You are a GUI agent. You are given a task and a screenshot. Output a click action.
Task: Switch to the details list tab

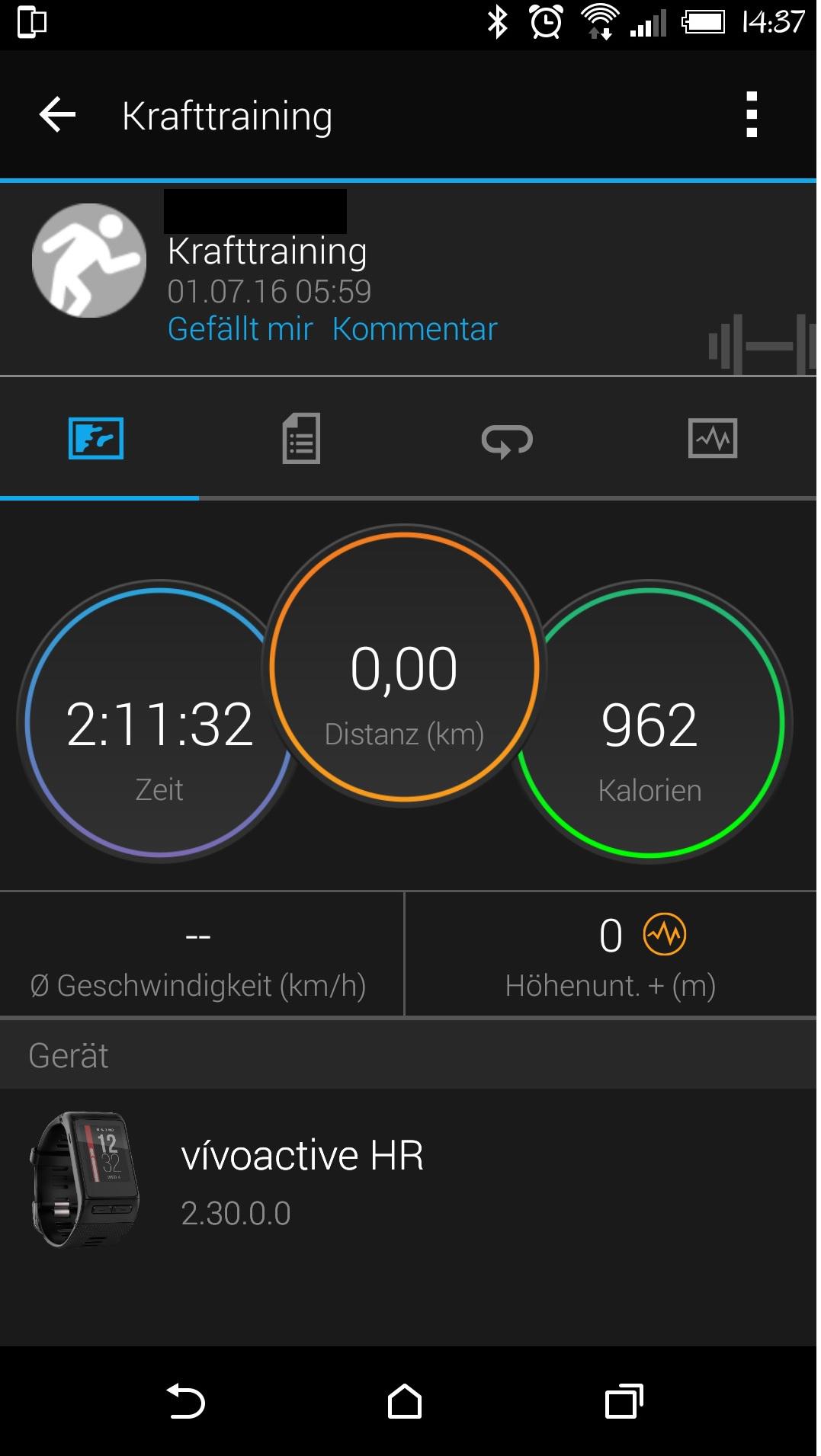click(x=301, y=439)
